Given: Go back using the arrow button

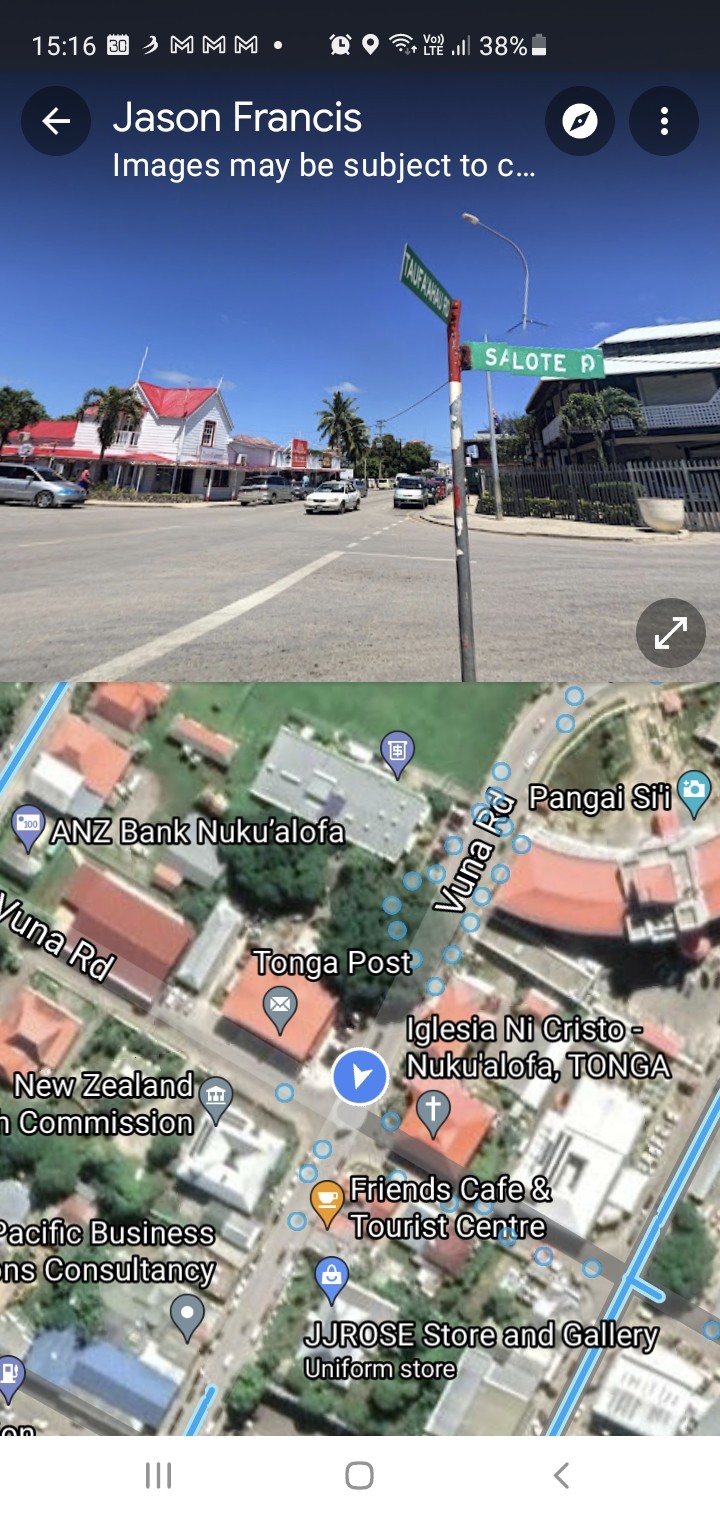Looking at the screenshot, I should point(56,121).
